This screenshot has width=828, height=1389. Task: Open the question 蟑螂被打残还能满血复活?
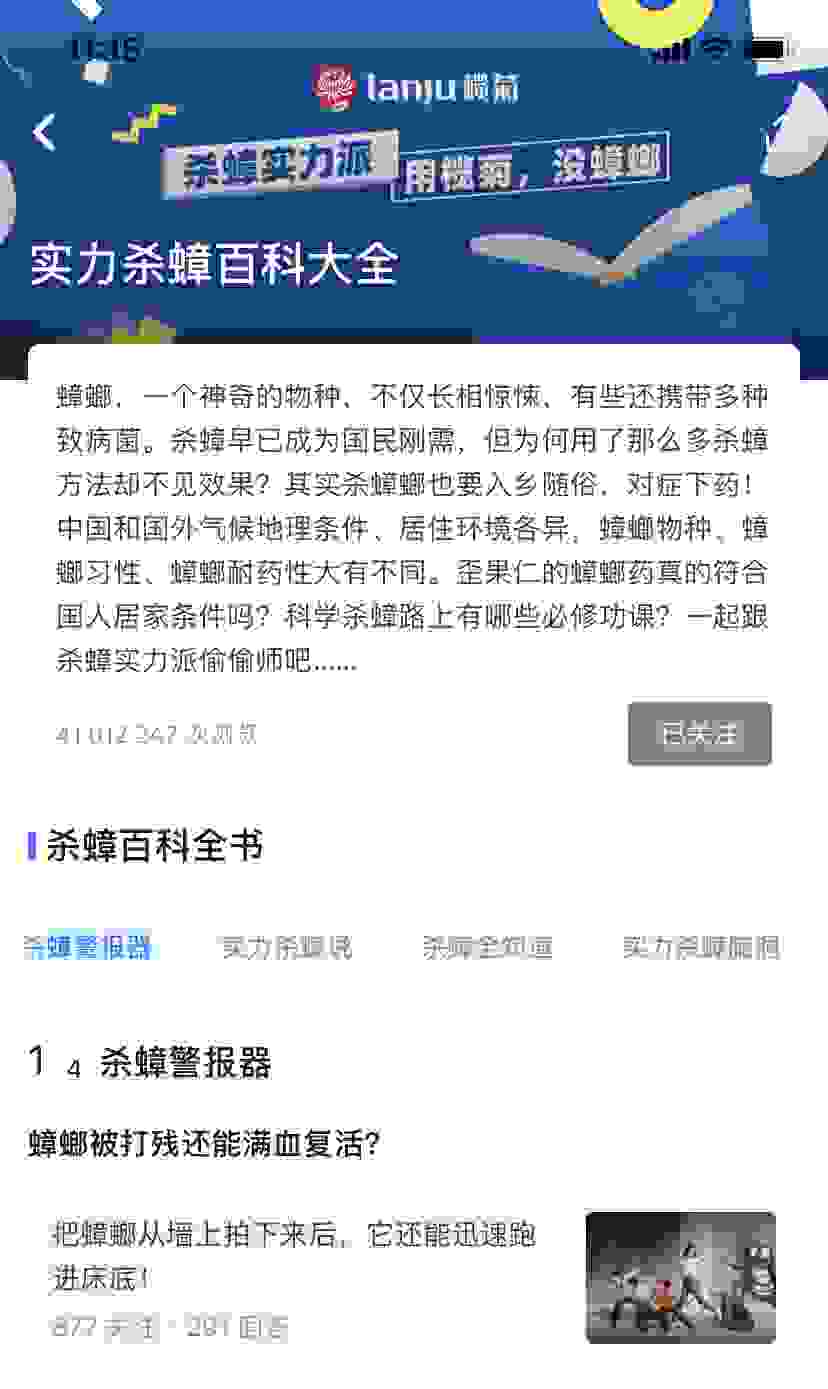203,1144
